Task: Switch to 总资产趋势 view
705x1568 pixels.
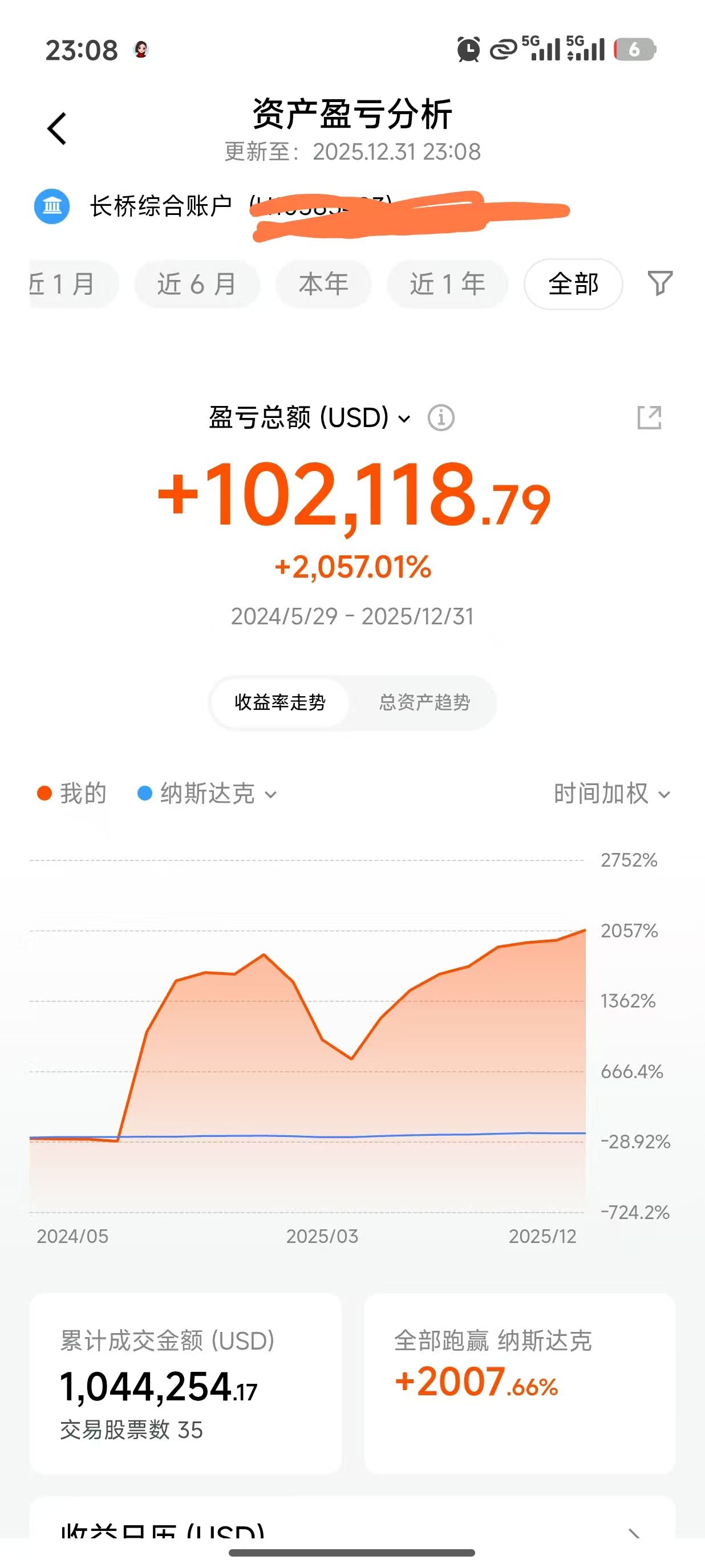Action: [424, 702]
